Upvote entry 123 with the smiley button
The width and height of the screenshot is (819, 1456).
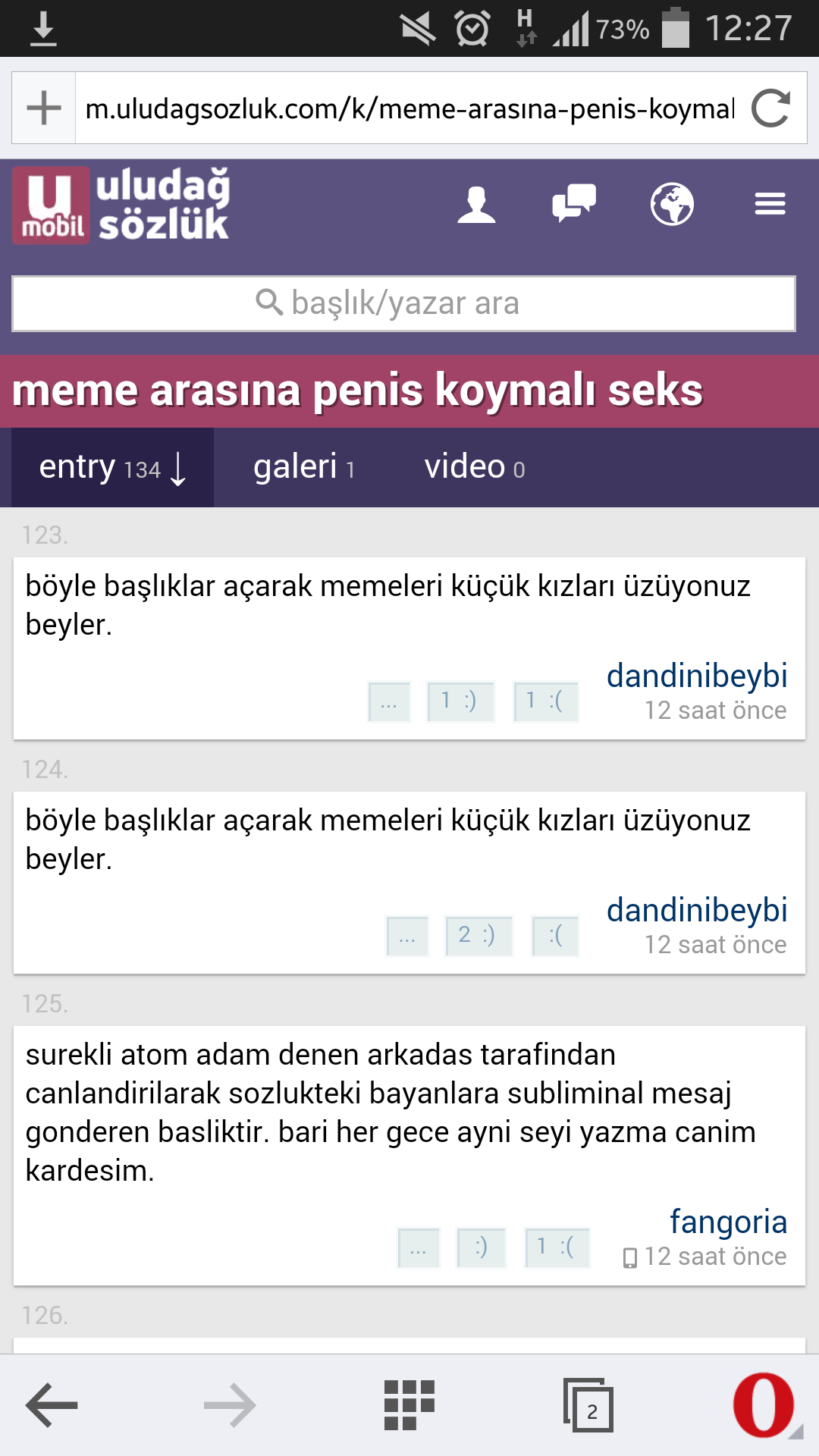tap(460, 701)
